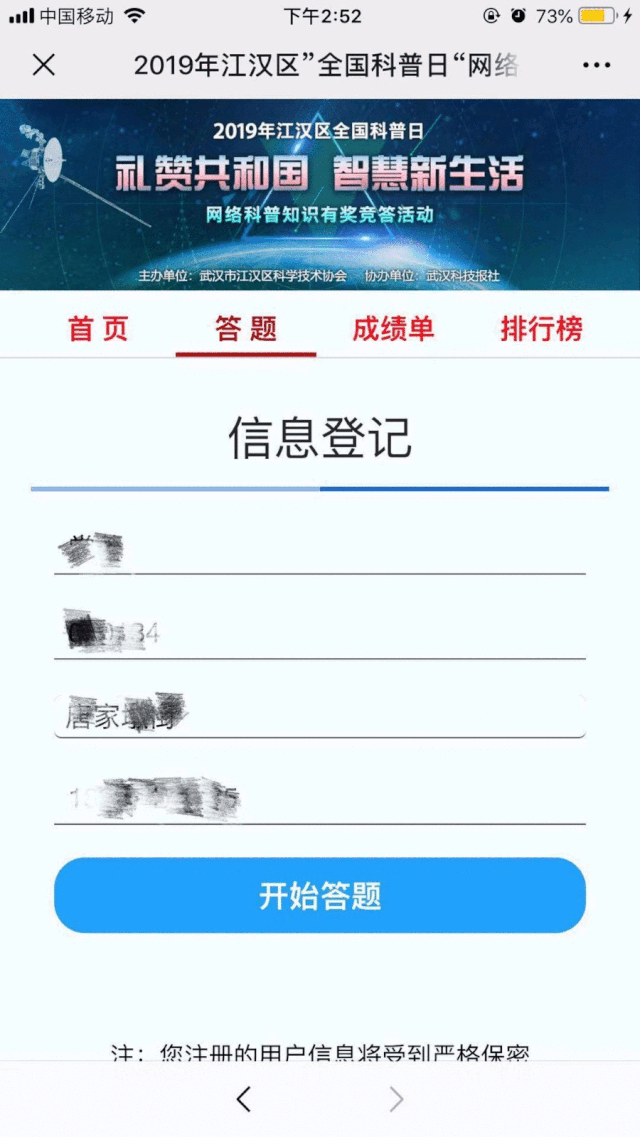Edit the number field ending in 34
Image resolution: width=640 pixels, height=1137 pixels.
click(x=320, y=634)
